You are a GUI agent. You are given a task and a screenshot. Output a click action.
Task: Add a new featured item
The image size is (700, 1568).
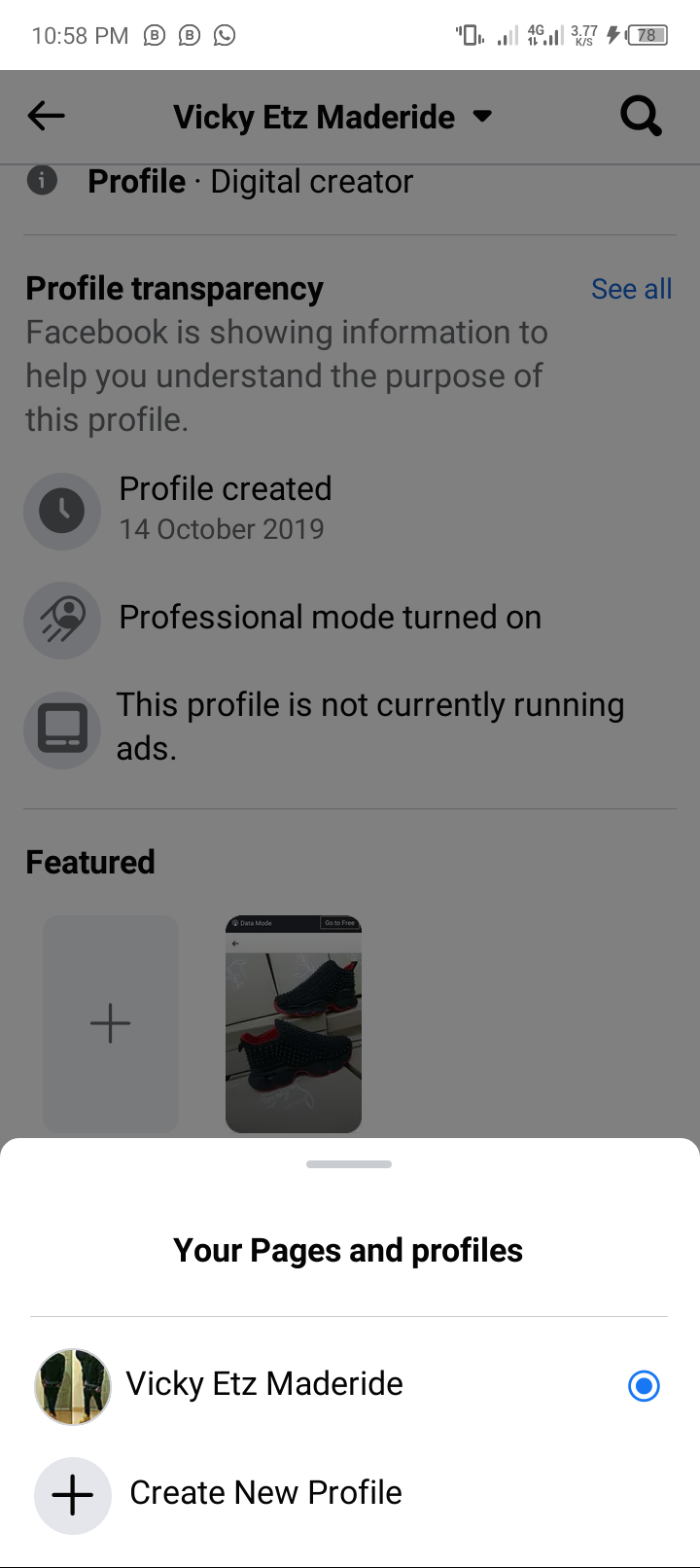pos(111,1023)
